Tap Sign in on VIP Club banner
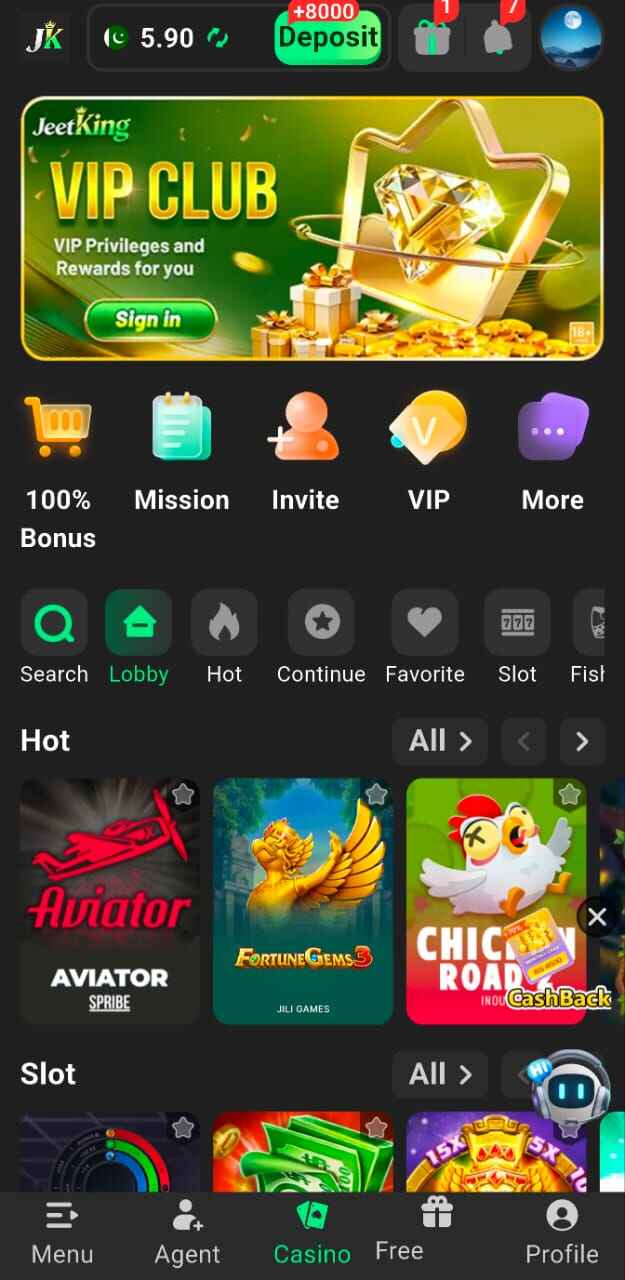 tap(150, 320)
